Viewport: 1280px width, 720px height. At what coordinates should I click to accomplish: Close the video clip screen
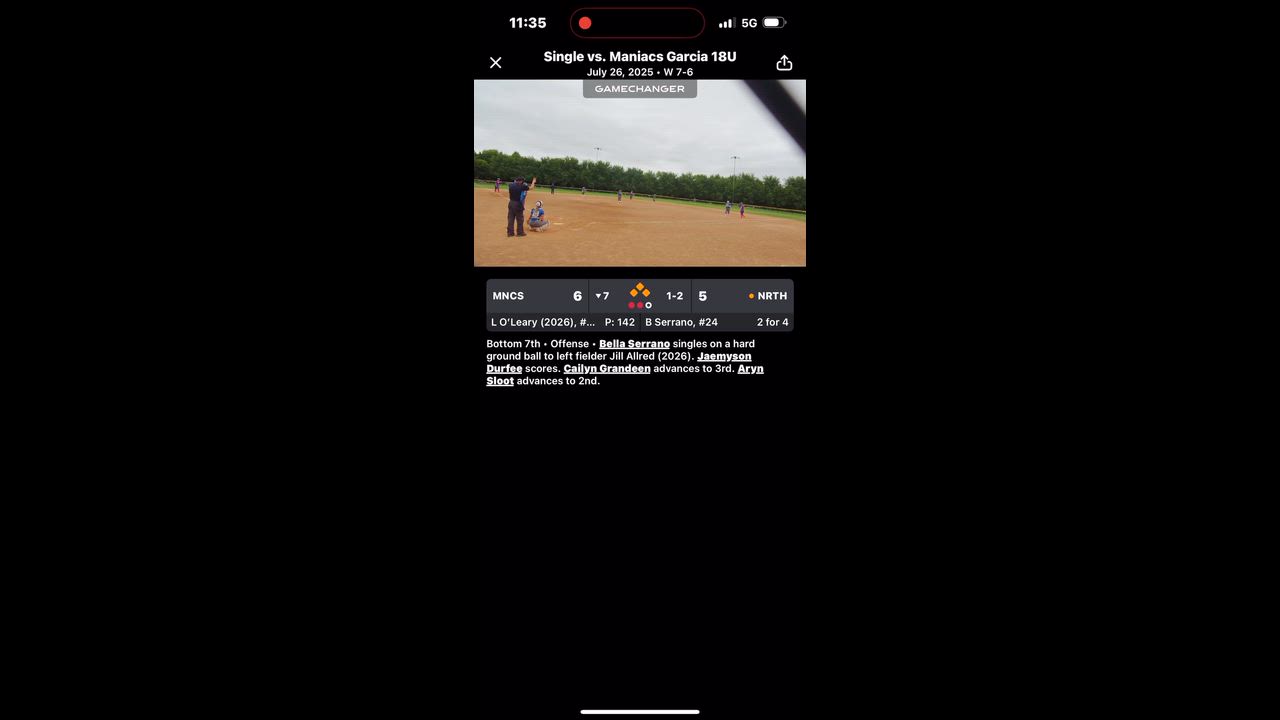495,63
